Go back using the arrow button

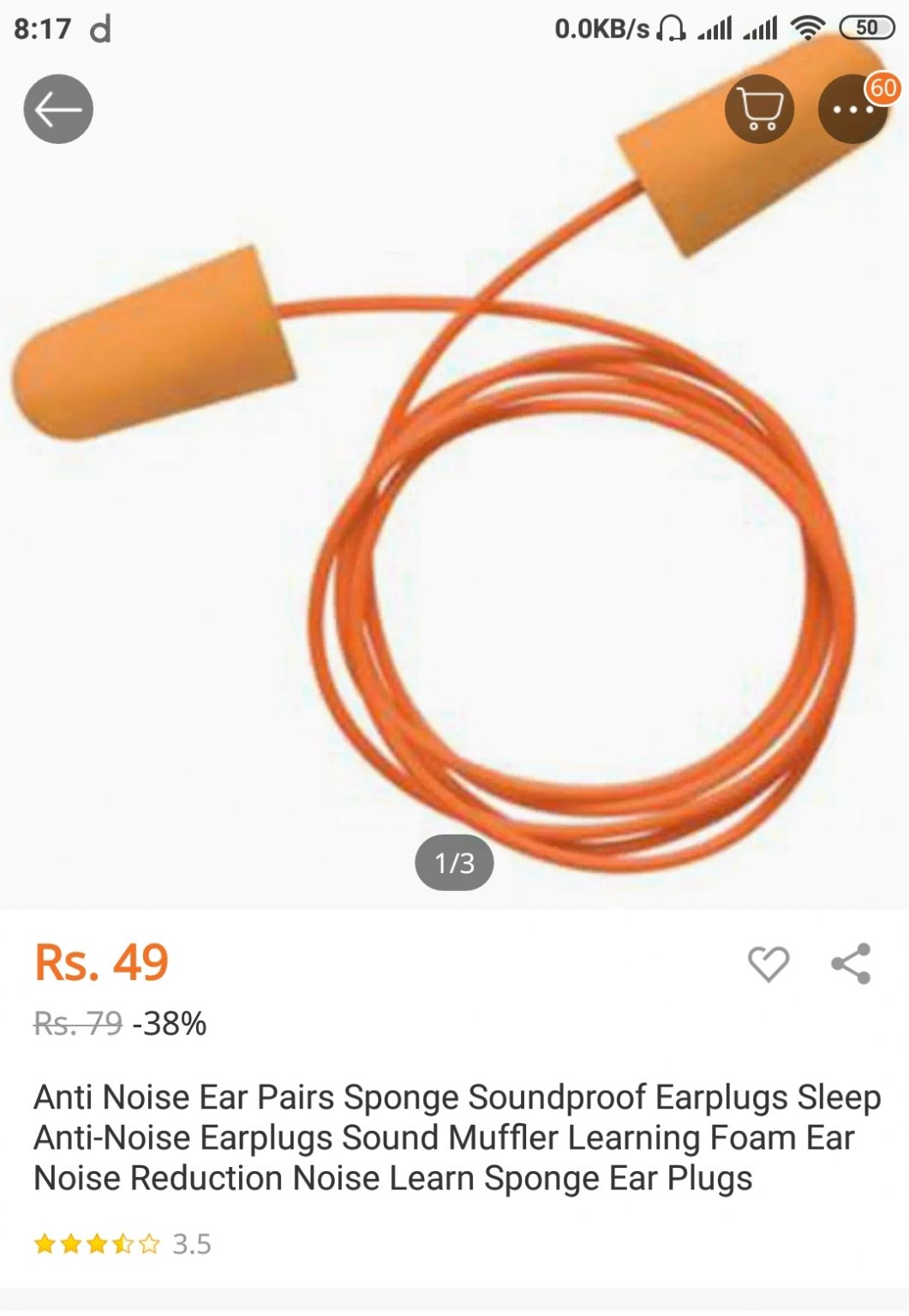click(x=58, y=109)
